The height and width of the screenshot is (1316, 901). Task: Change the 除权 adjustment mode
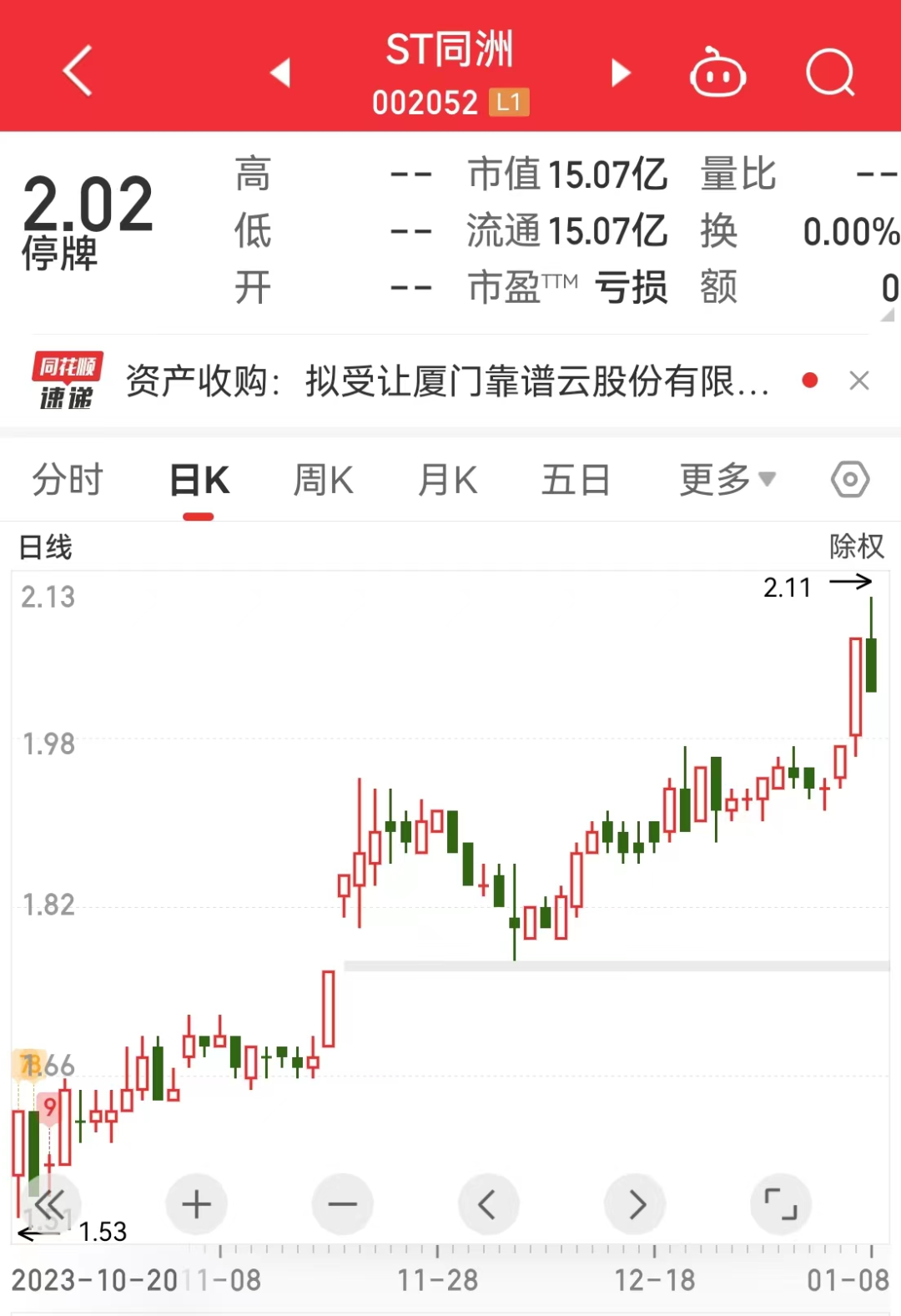(x=856, y=547)
